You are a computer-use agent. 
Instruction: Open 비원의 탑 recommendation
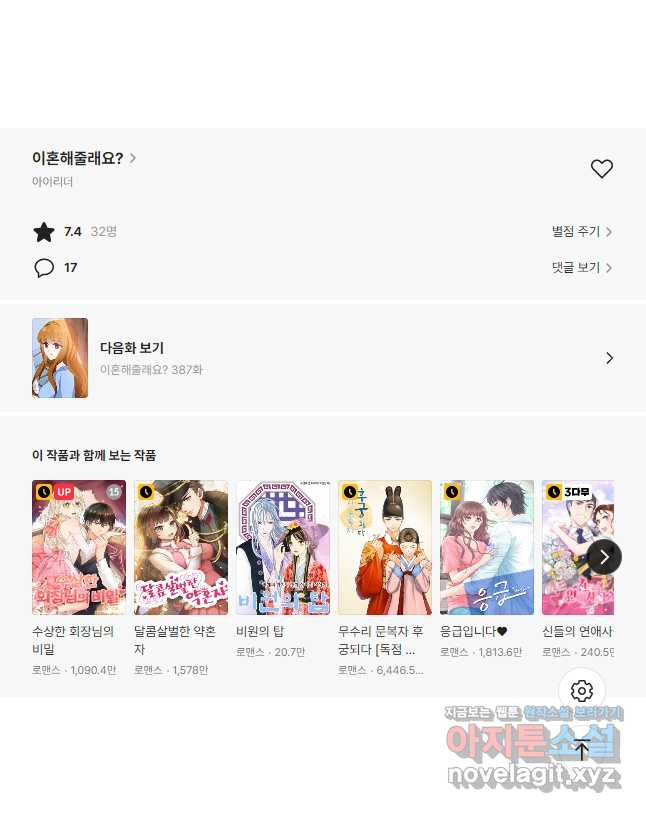click(x=283, y=548)
